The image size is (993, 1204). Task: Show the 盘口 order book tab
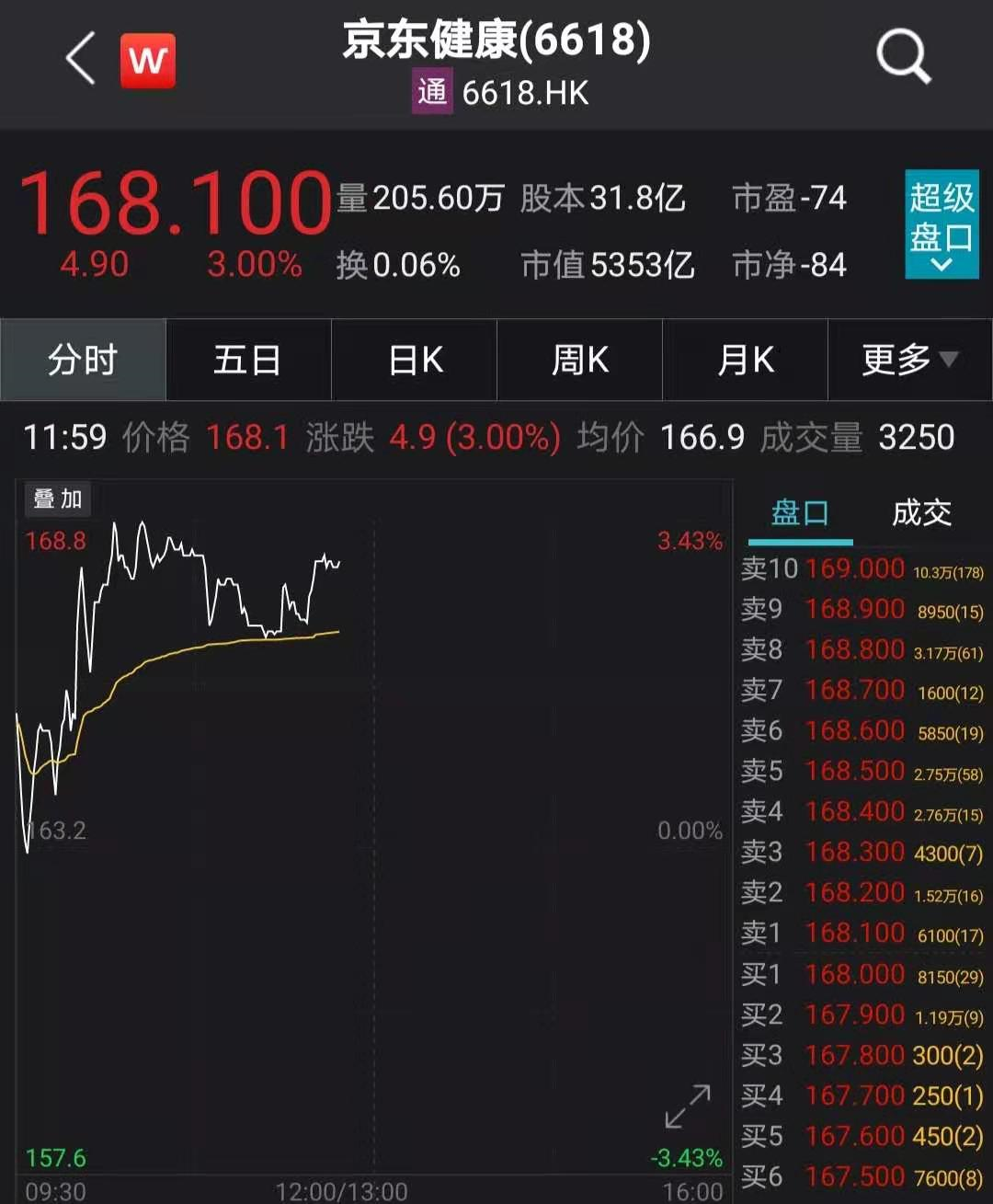point(799,513)
